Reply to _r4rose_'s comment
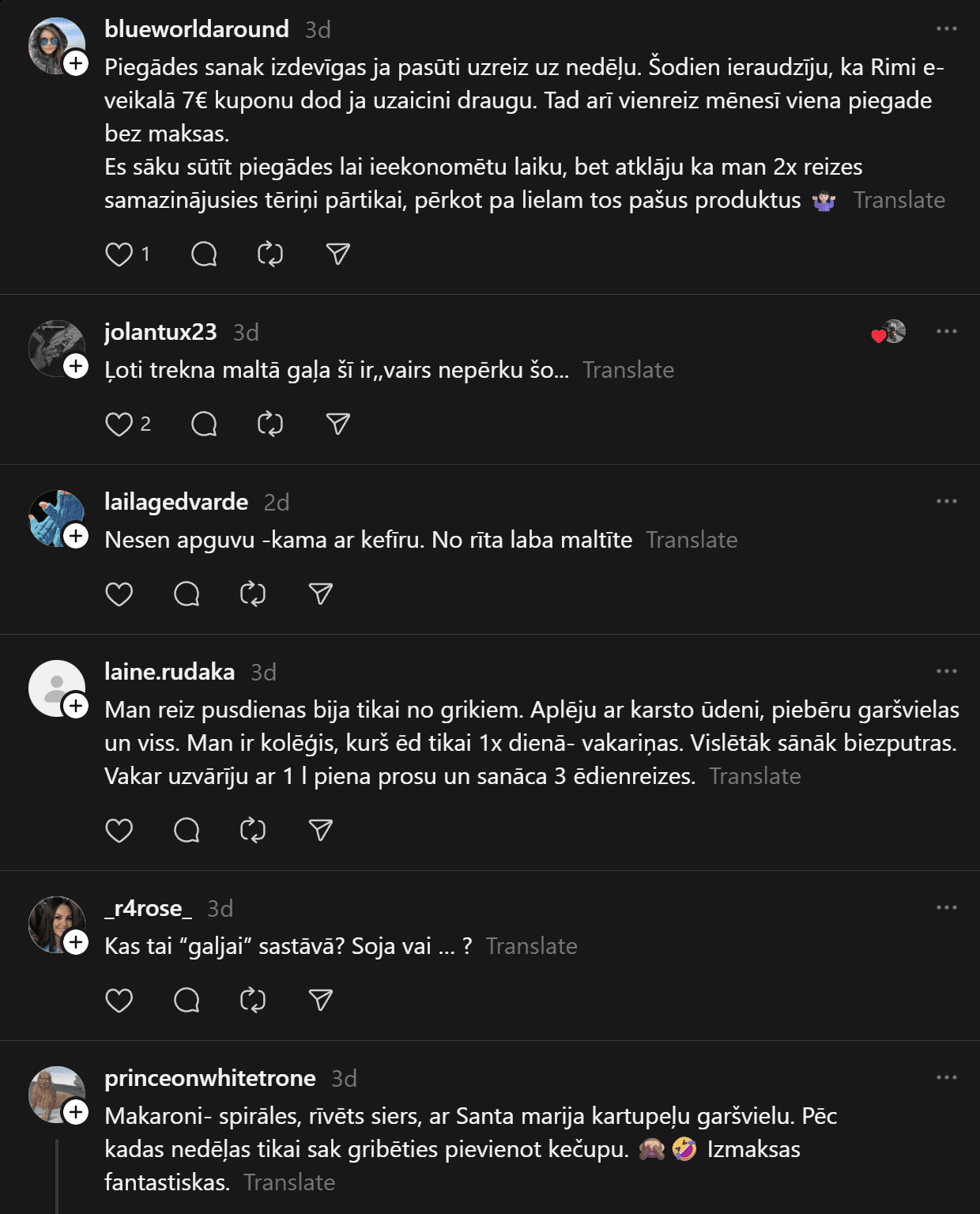Viewport: 980px width, 1214px height. tap(187, 1001)
